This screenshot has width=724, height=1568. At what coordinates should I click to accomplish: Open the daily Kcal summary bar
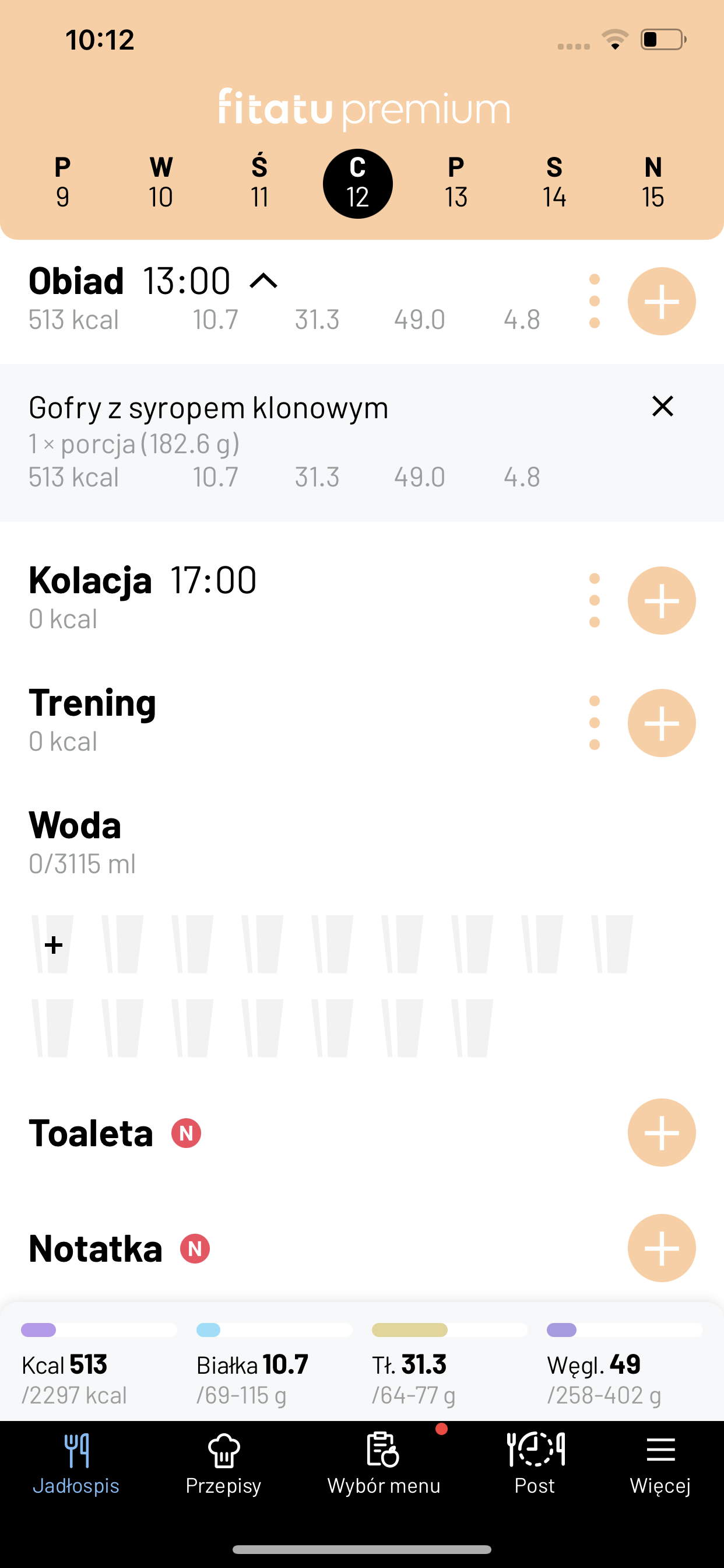click(99, 1364)
